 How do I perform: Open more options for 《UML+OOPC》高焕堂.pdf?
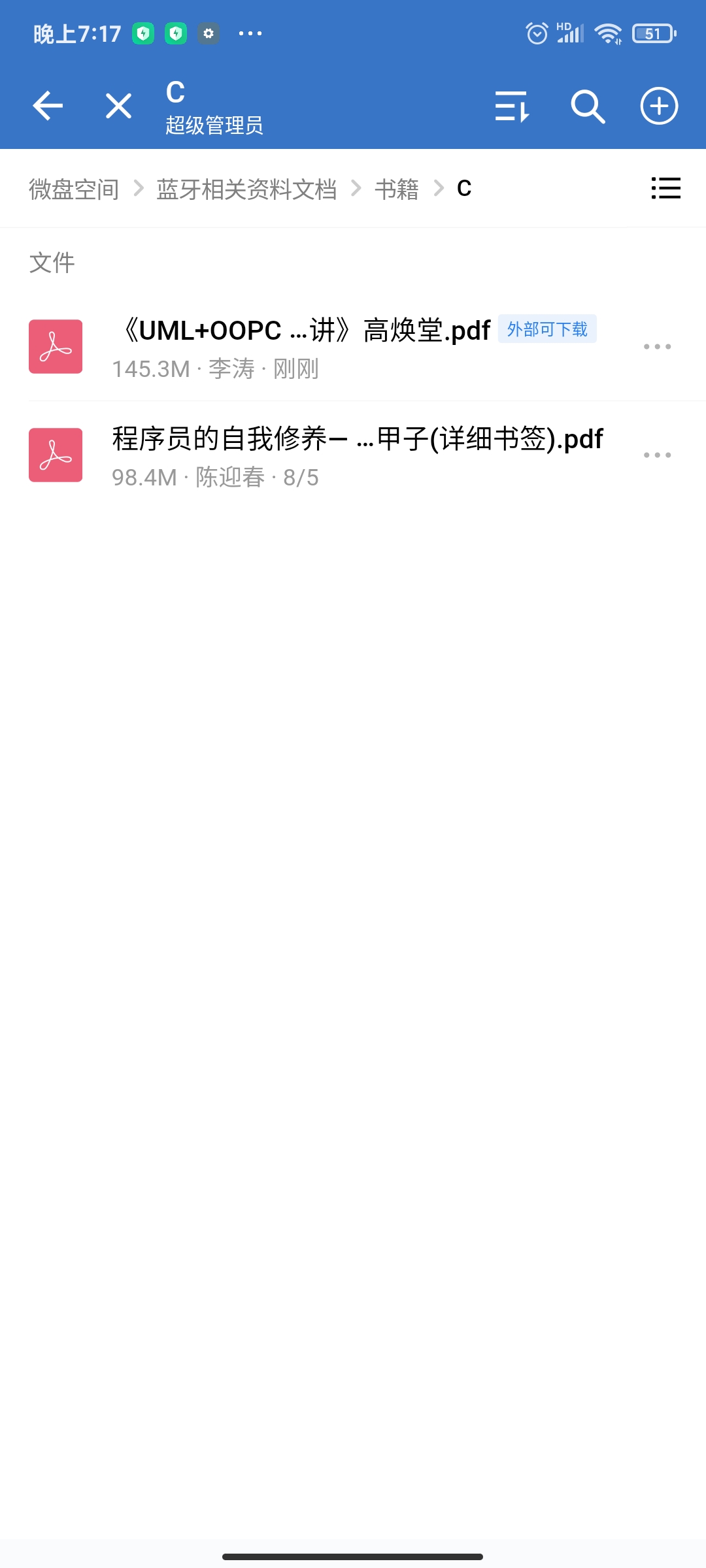point(656,346)
